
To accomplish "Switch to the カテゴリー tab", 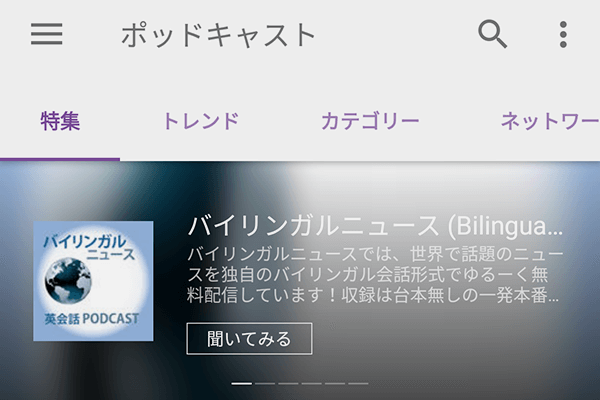I will (x=370, y=122).
